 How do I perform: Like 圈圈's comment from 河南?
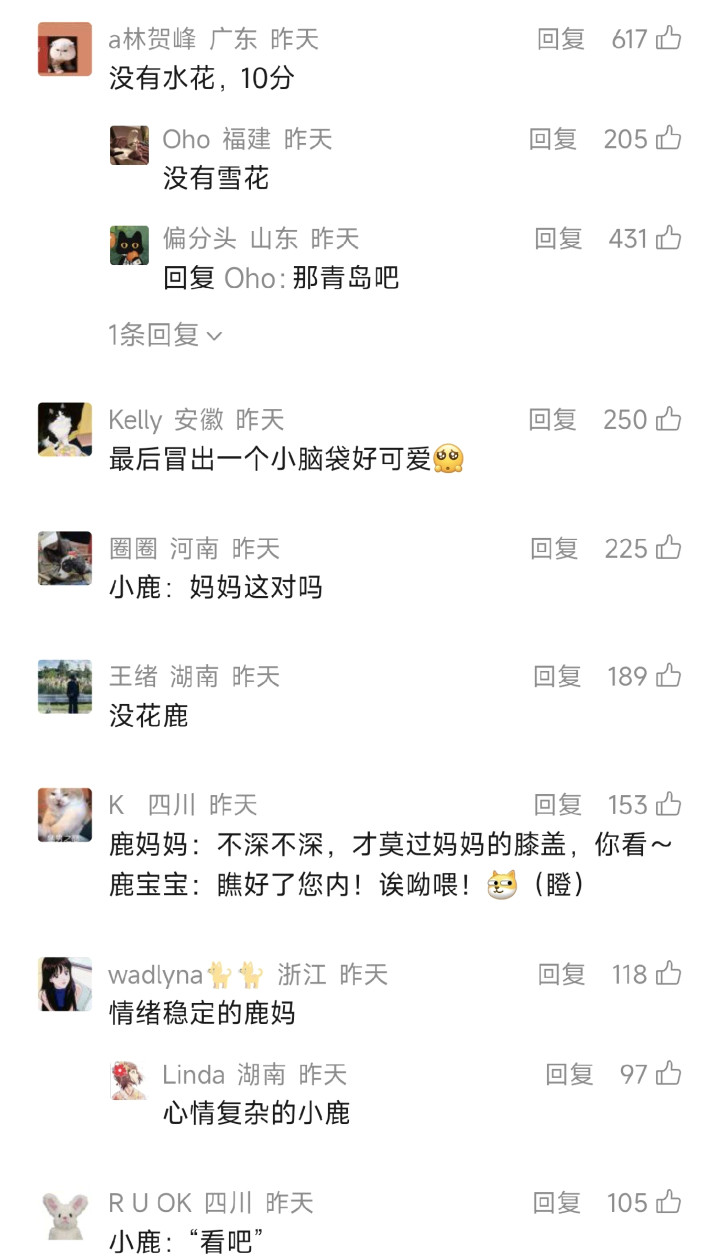pos(668,548)
